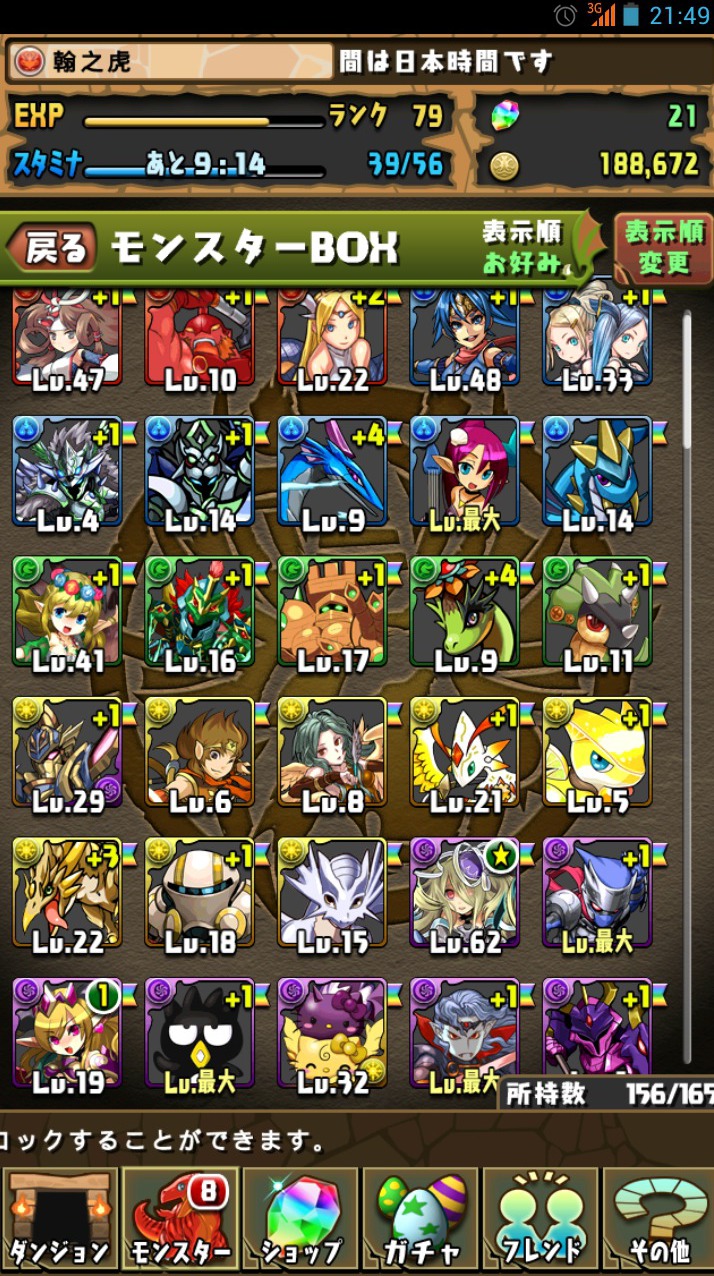Select the Lv.17 orange golem monster

point(332,612)
